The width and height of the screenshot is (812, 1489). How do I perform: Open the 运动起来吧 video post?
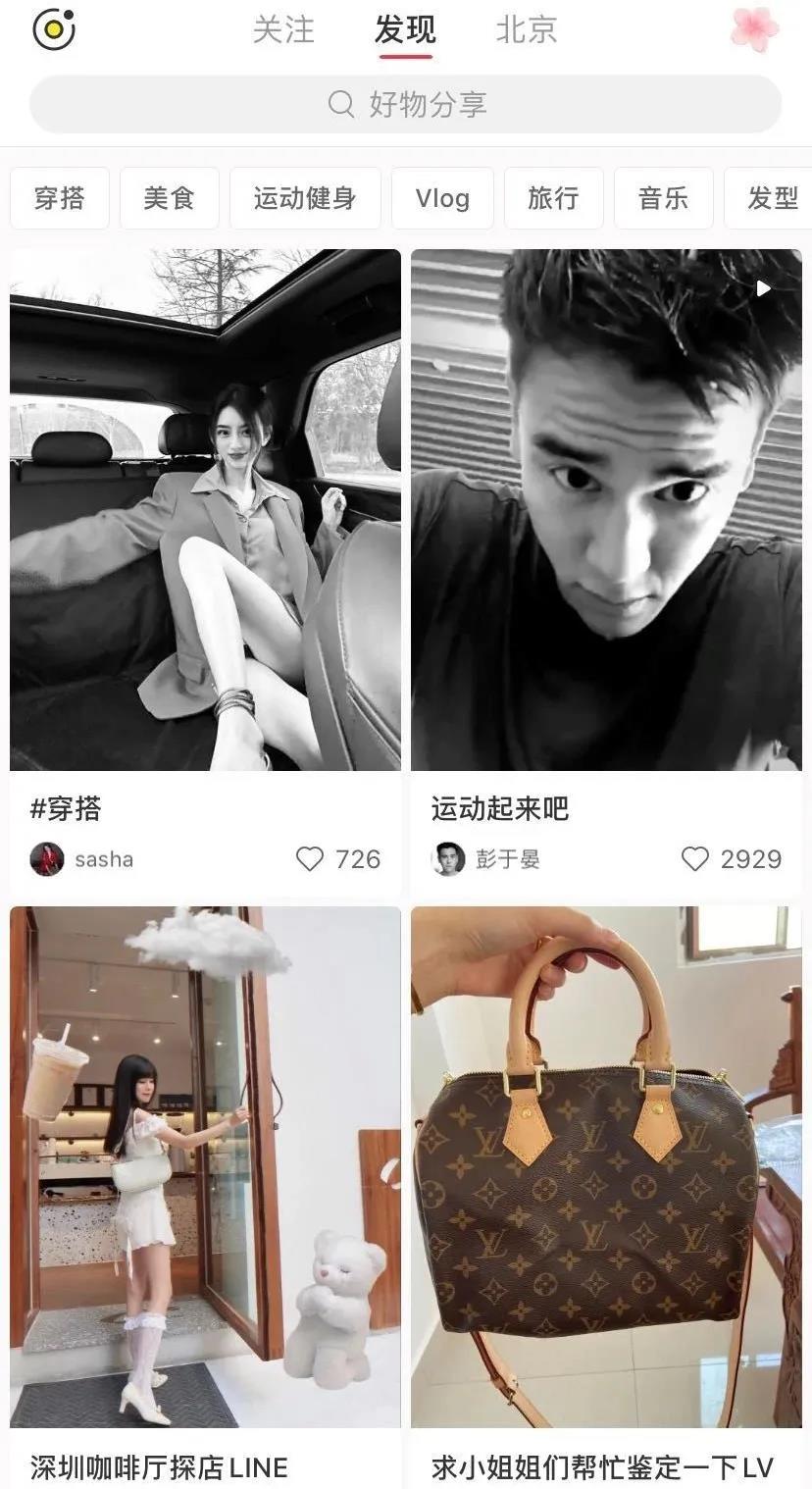point(606,510)
